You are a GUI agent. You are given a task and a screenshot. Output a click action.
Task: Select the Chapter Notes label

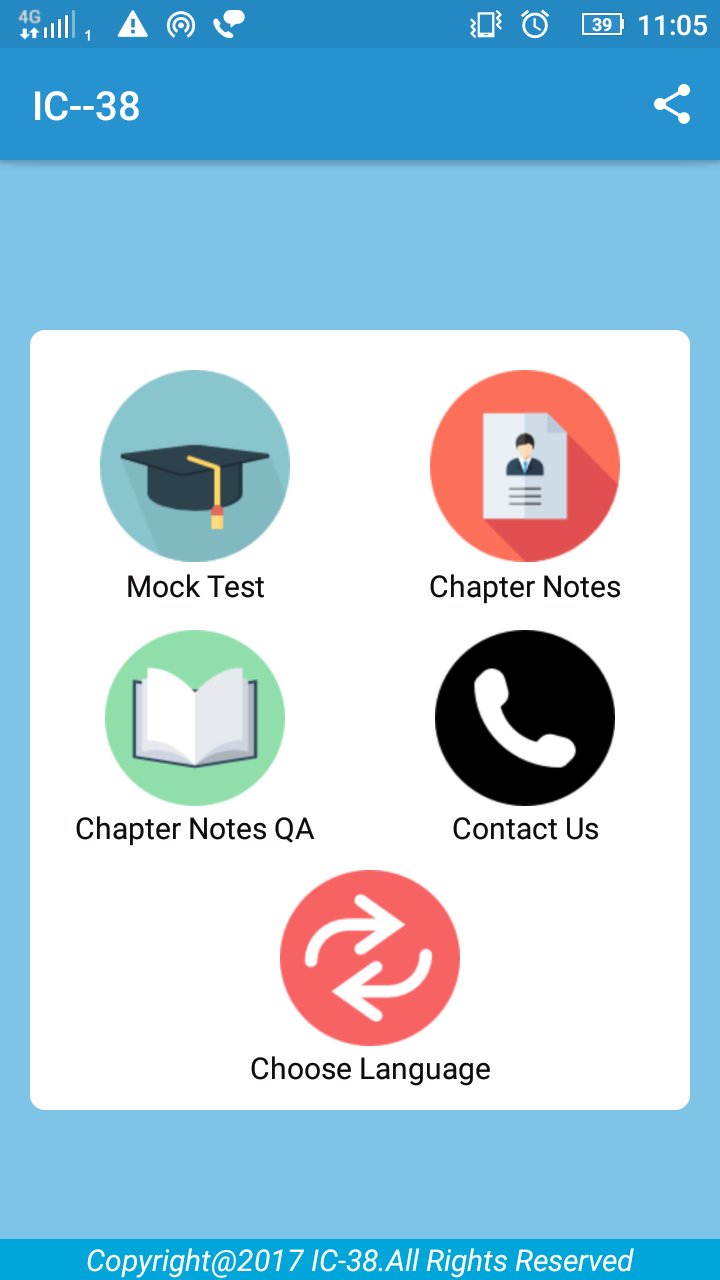point(525,587)
